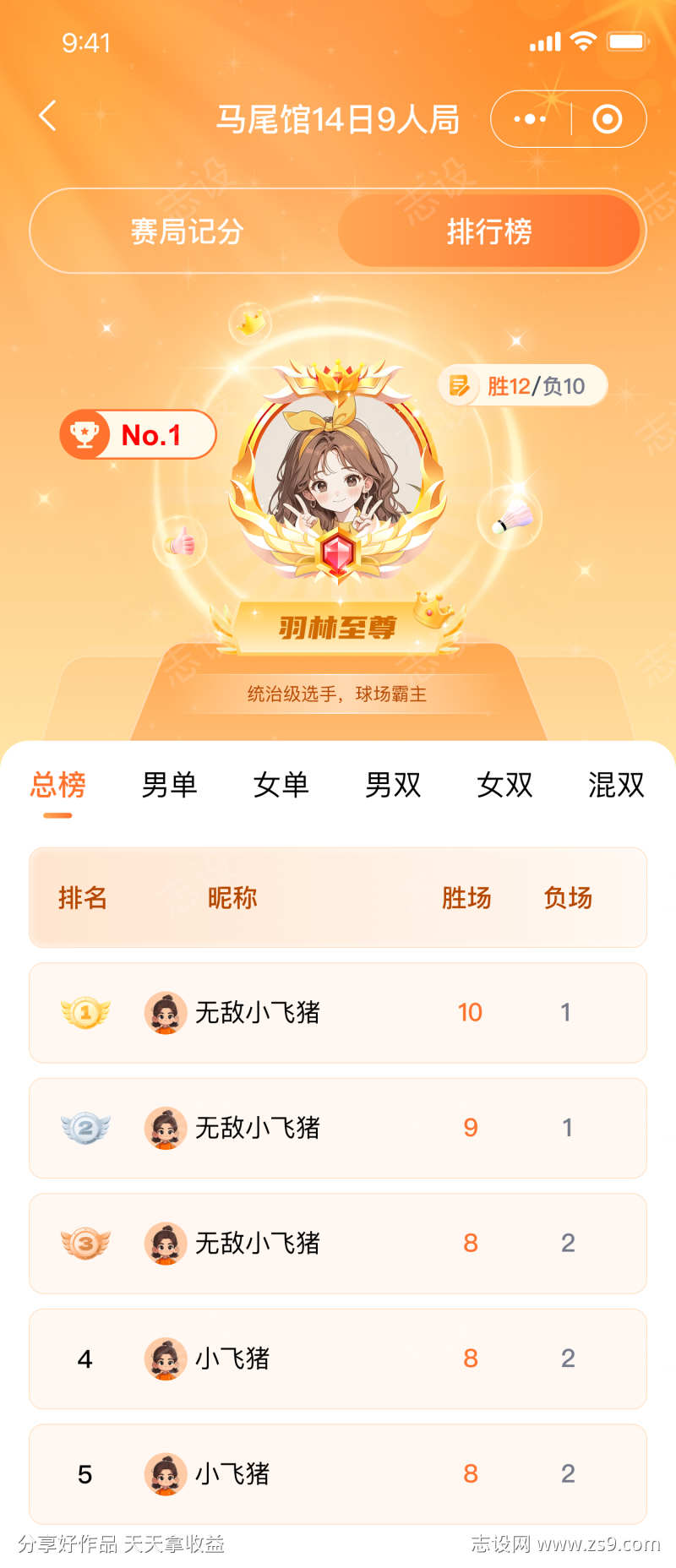Tap the gold medal icon for first place

click(84, 1012)
